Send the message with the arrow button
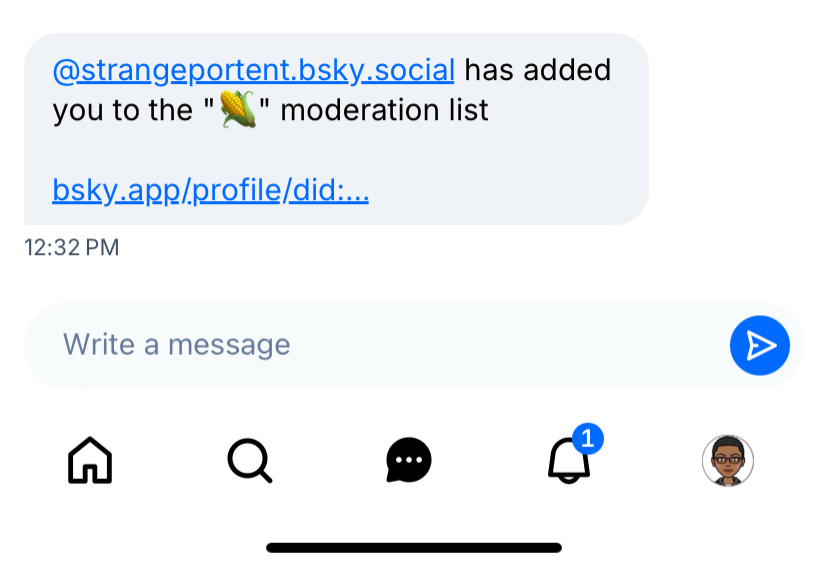The height and width of the screenshot is (568, 828). pos(760,346)
